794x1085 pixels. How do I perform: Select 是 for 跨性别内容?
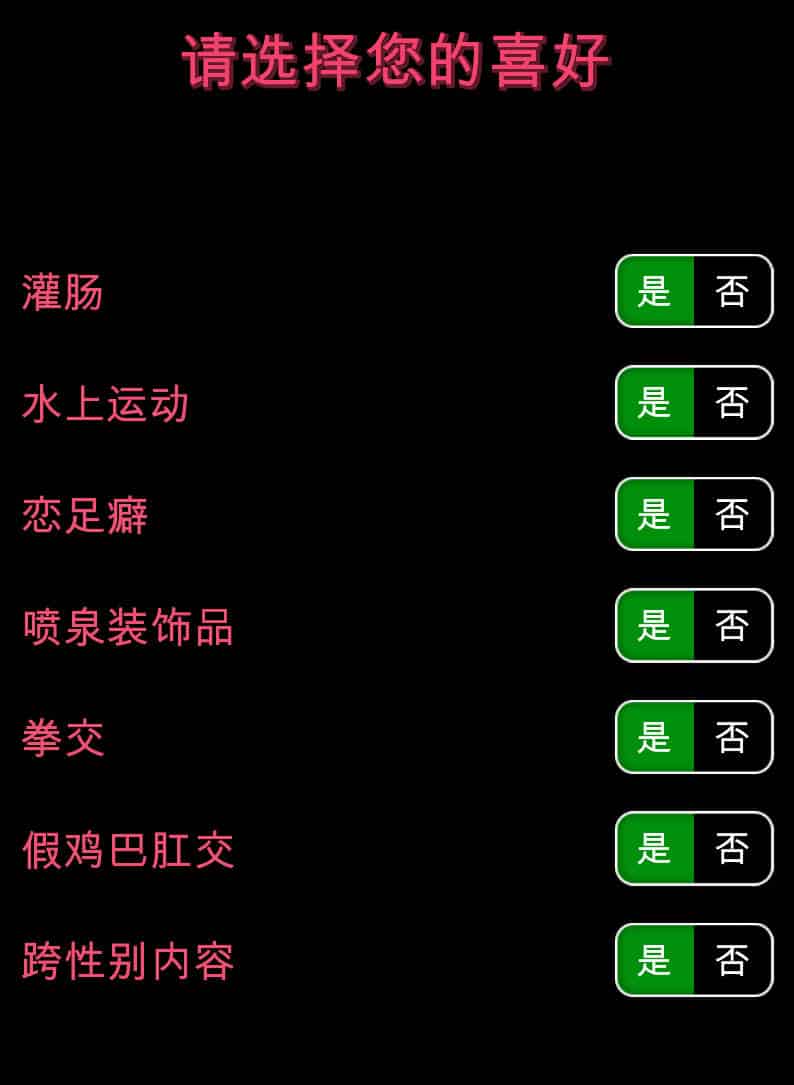click(x=655, y=960)
